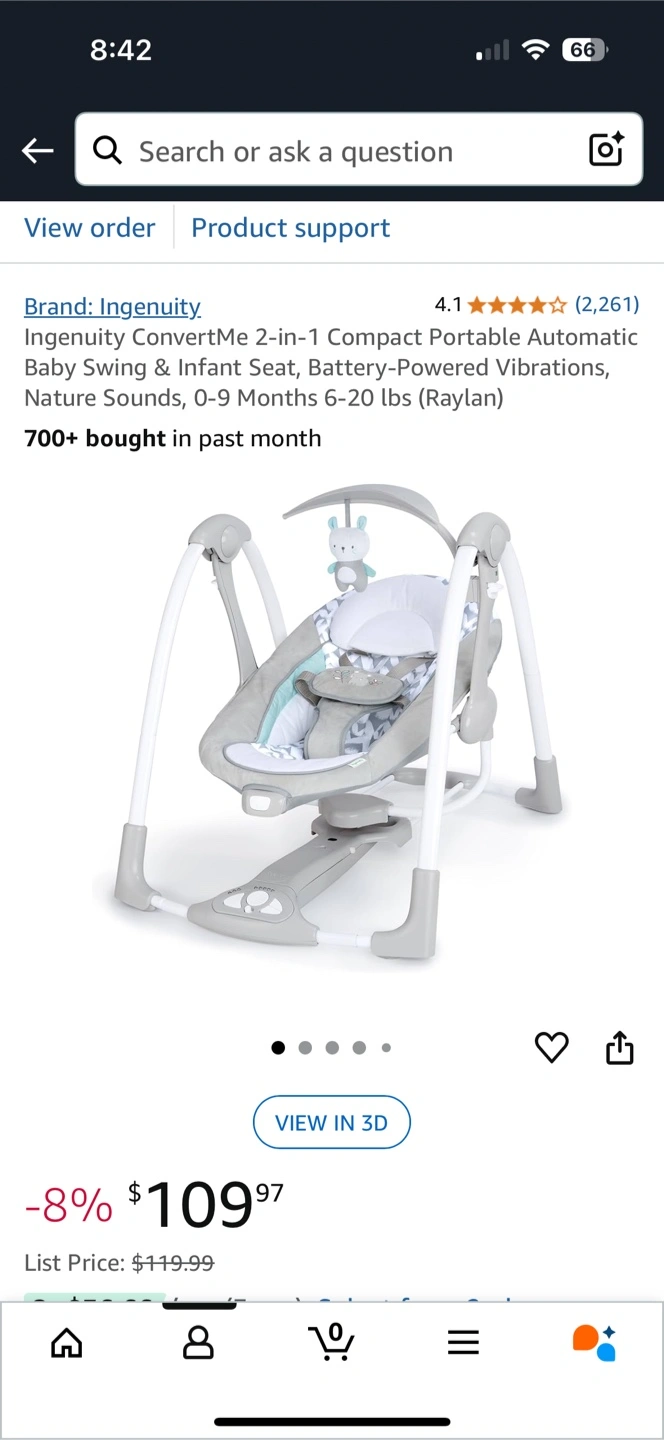The image size is (664, 1440).
Task: Visit the Brand: Ingenuity store link
Action: (112, 306)
